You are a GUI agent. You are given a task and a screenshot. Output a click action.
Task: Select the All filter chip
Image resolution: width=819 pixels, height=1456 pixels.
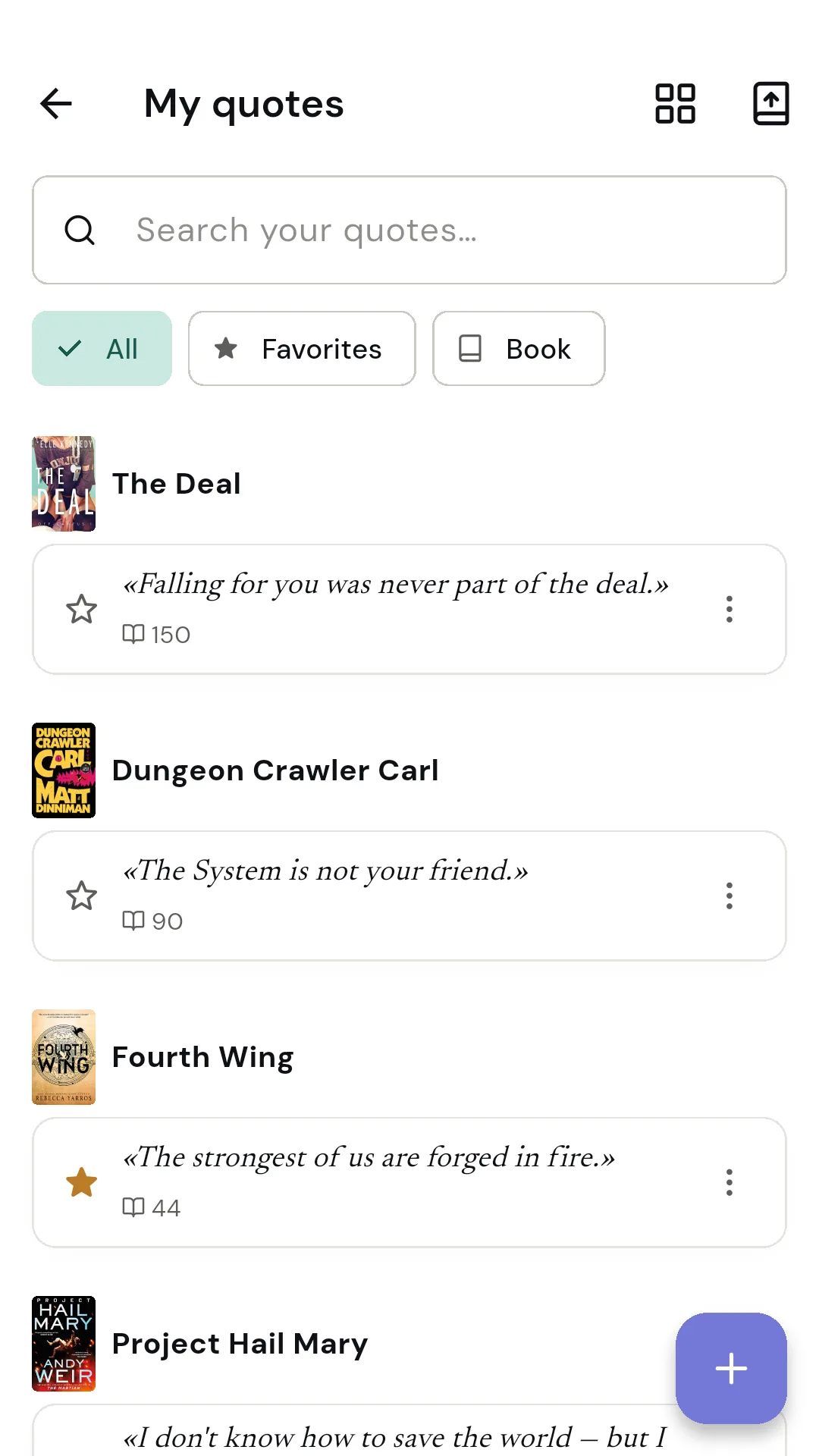(102, 349)
